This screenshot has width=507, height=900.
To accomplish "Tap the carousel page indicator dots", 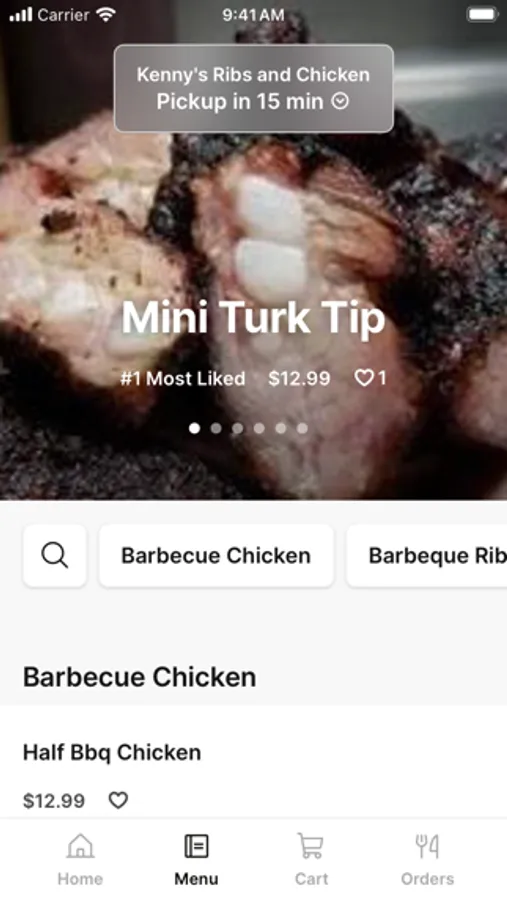I will (248, 428).
